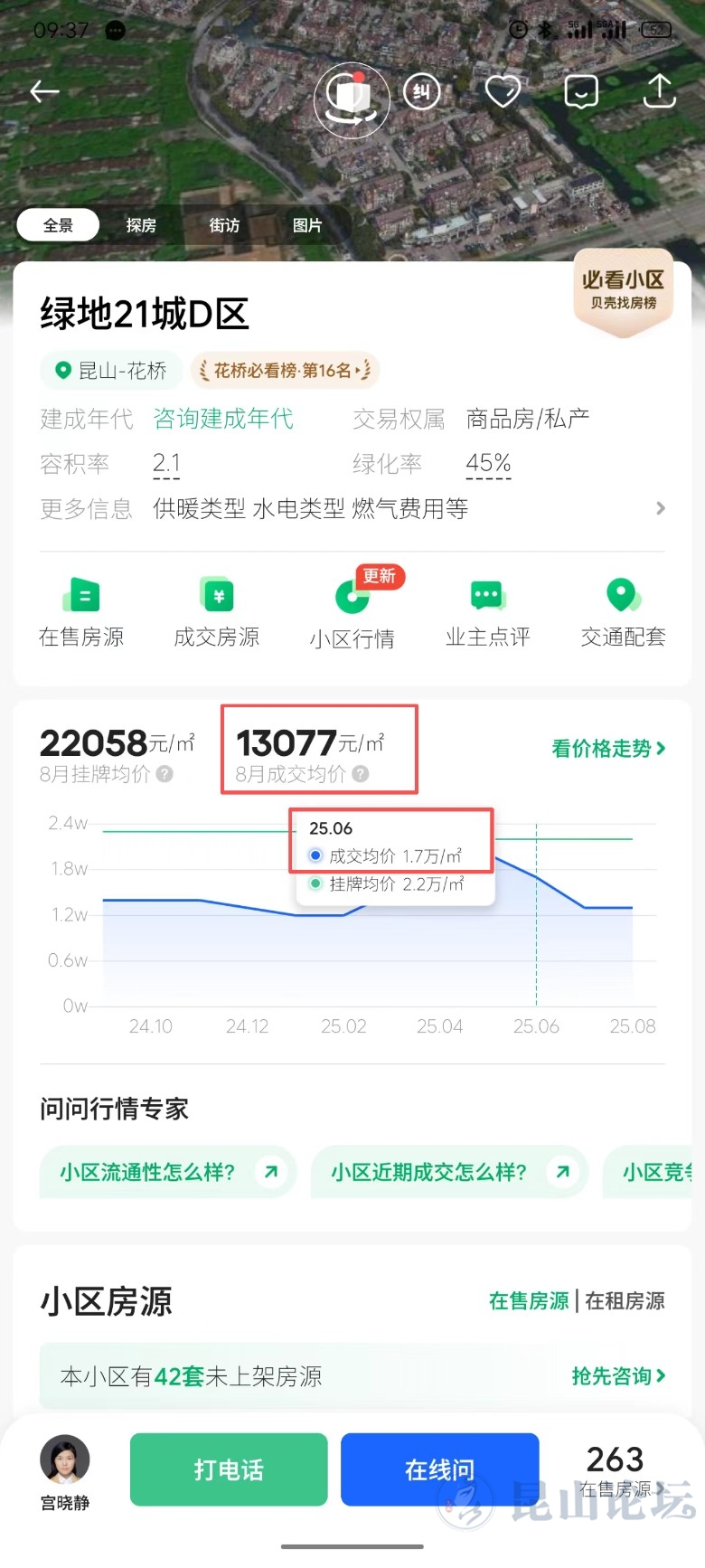This screenshot has height=1568, width=705.
Task: Call the agent with 打电话
Action: [x=229, y=1469]
